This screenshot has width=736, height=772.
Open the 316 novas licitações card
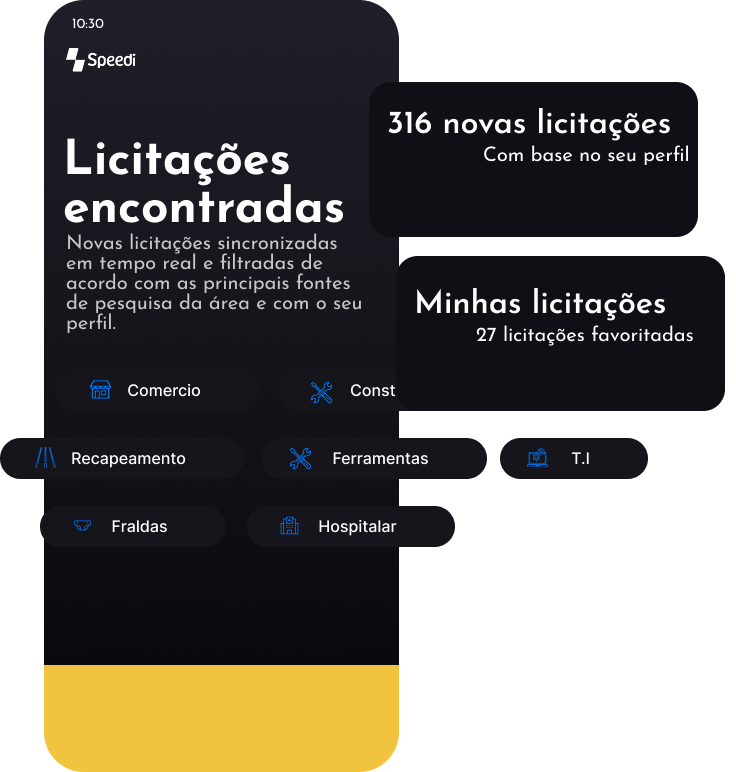533,158
